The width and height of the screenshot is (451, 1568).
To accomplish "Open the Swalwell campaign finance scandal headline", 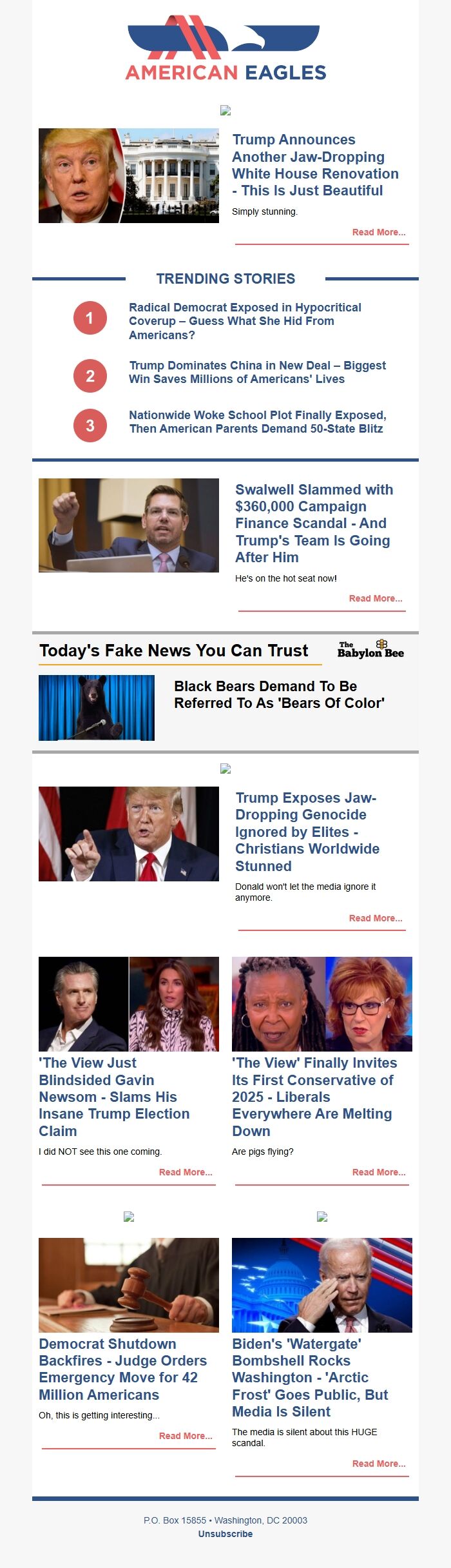I will click(x=314, y=523).
